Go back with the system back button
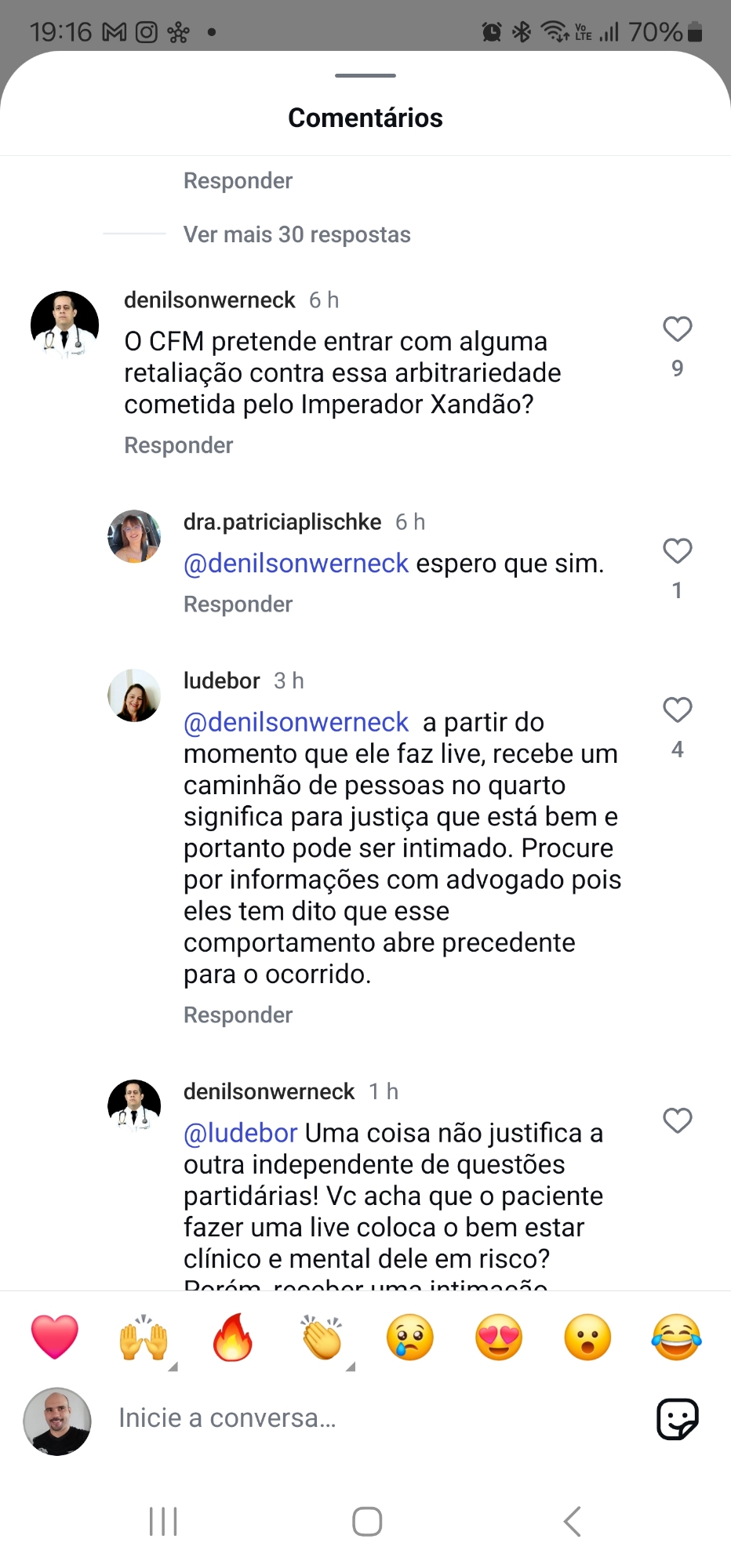The width and height of the screenshot is (731, 1568). 572,1522
